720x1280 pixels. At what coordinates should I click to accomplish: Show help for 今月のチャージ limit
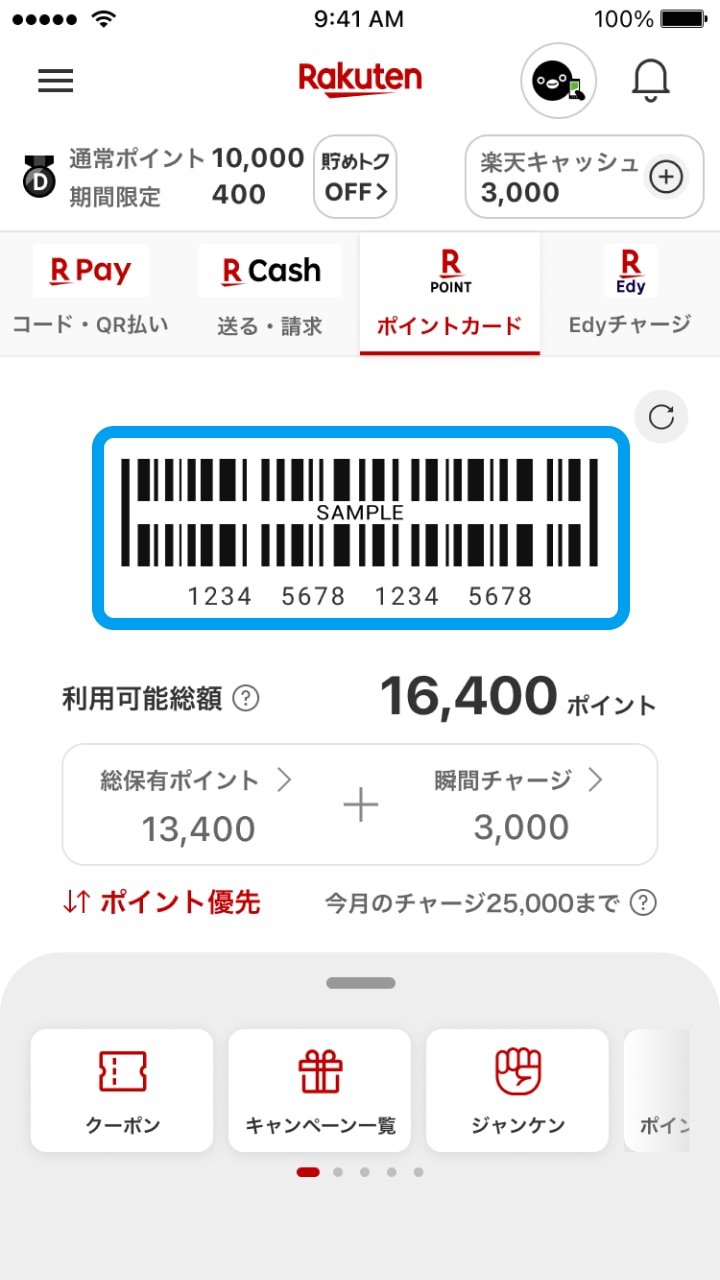point(644,904)
